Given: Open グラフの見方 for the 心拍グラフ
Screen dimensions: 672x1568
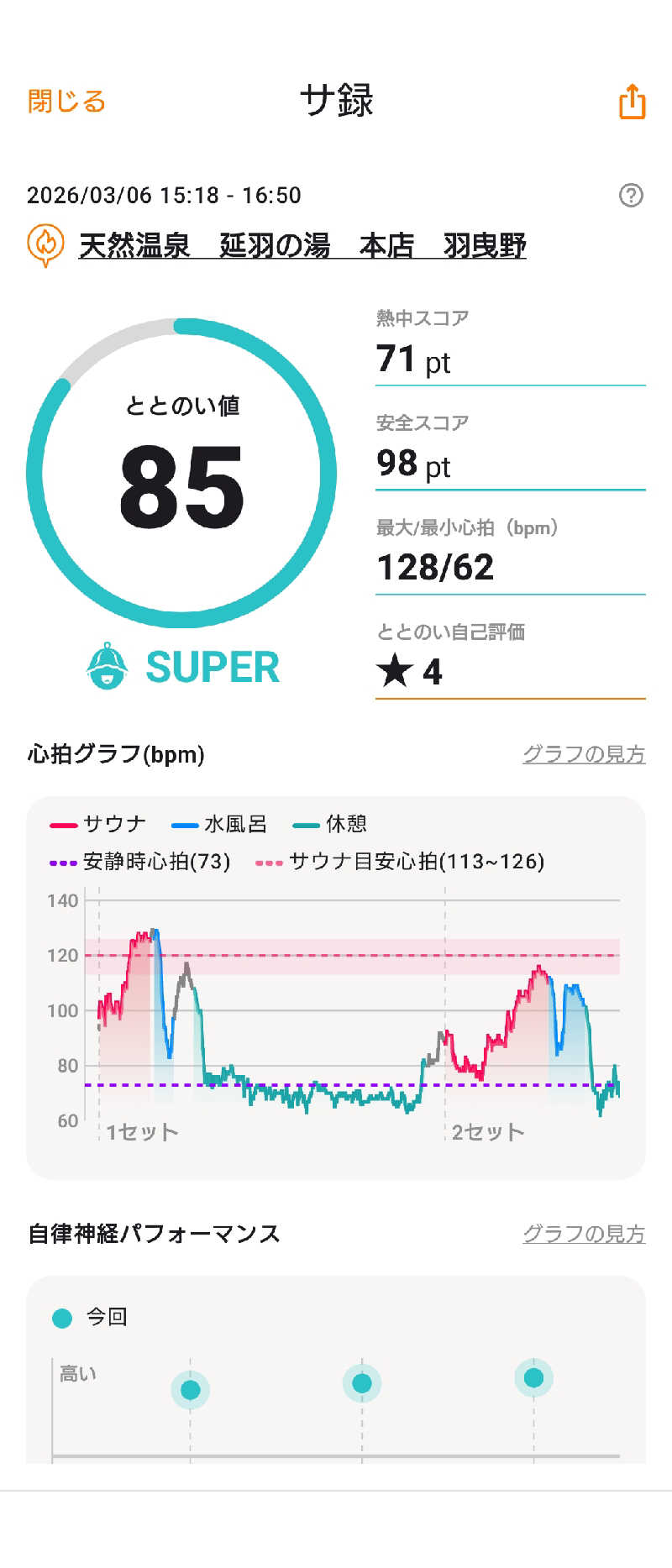Looking at the screenshot, I should tap(584, 754).
